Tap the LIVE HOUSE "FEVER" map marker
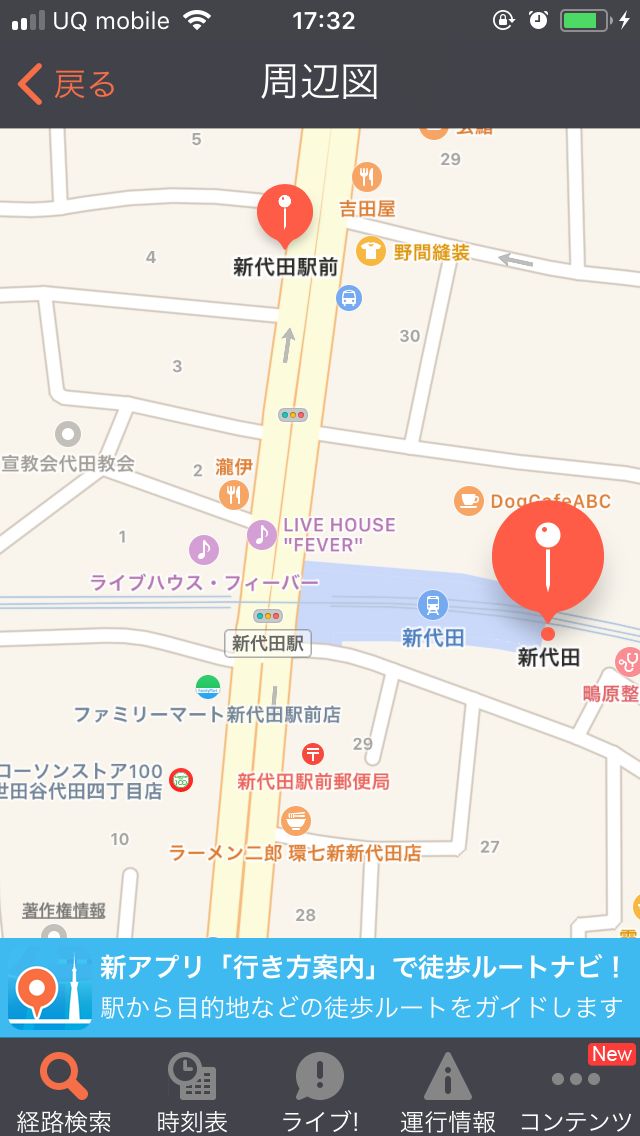This screenshot has height=1136, width=640. (x=262, y=535)
